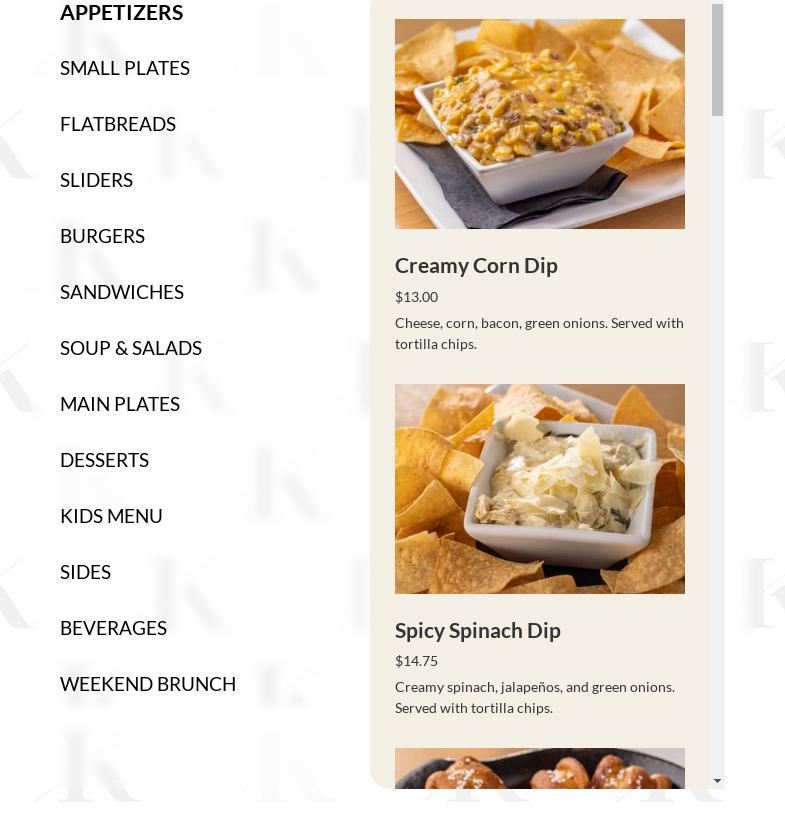Browse the Desserts category

(x=104, y=460)
